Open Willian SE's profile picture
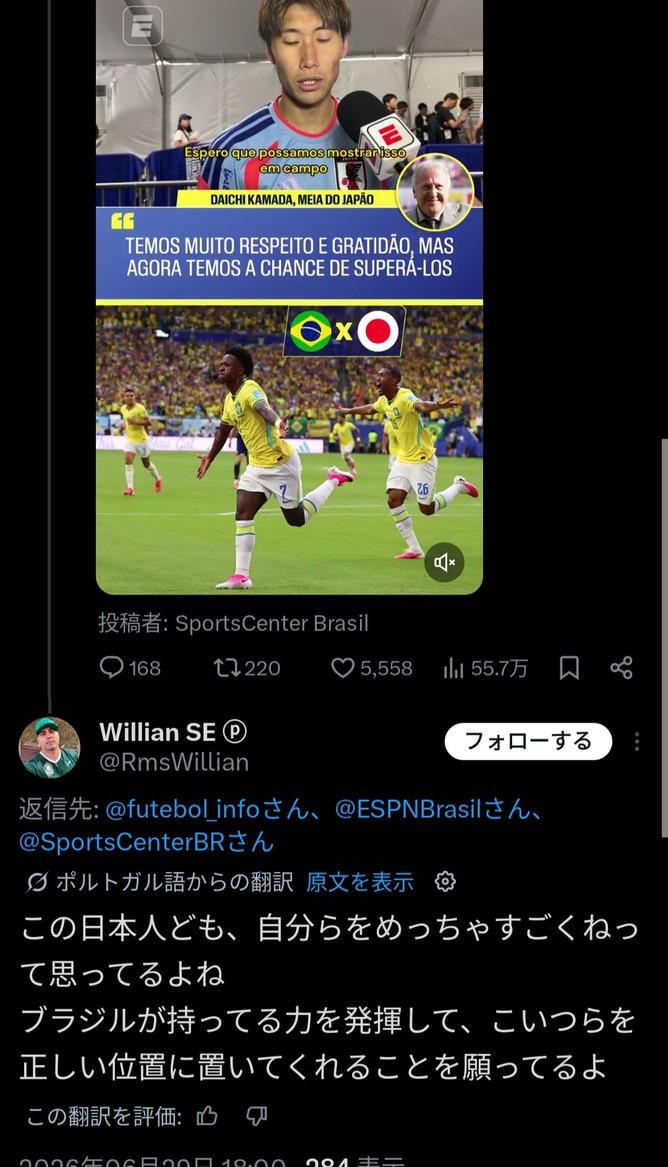The image size is (668, 1167). tap(49, 747)
